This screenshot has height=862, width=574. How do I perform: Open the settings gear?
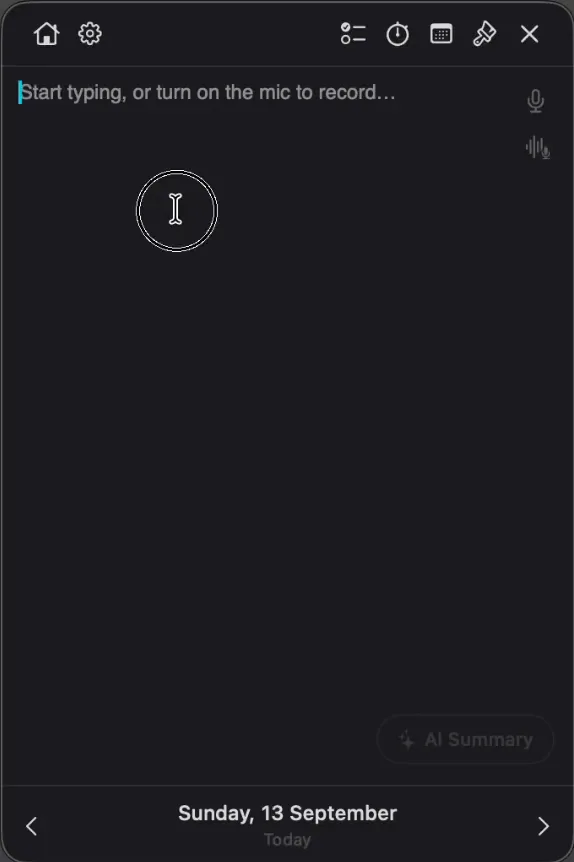click(90, 34)
